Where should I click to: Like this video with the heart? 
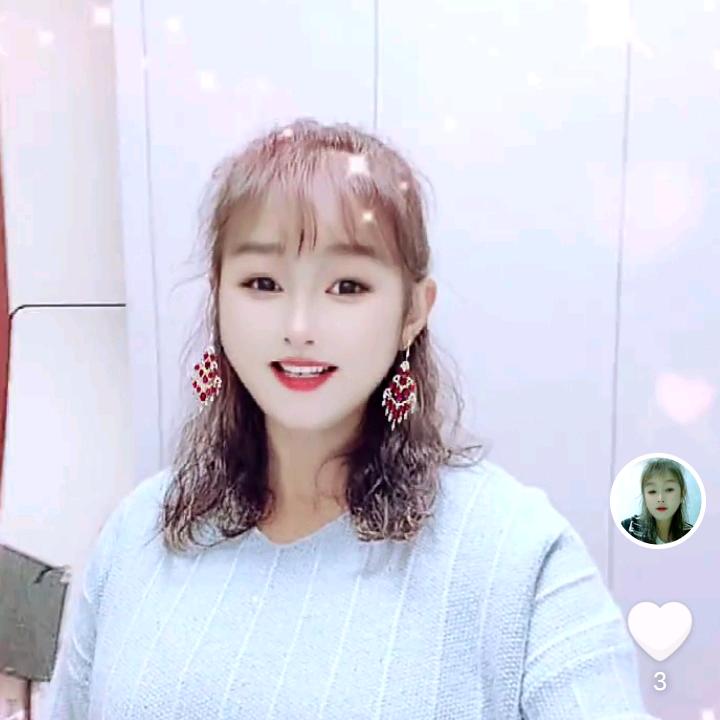(x=659, y=629)
